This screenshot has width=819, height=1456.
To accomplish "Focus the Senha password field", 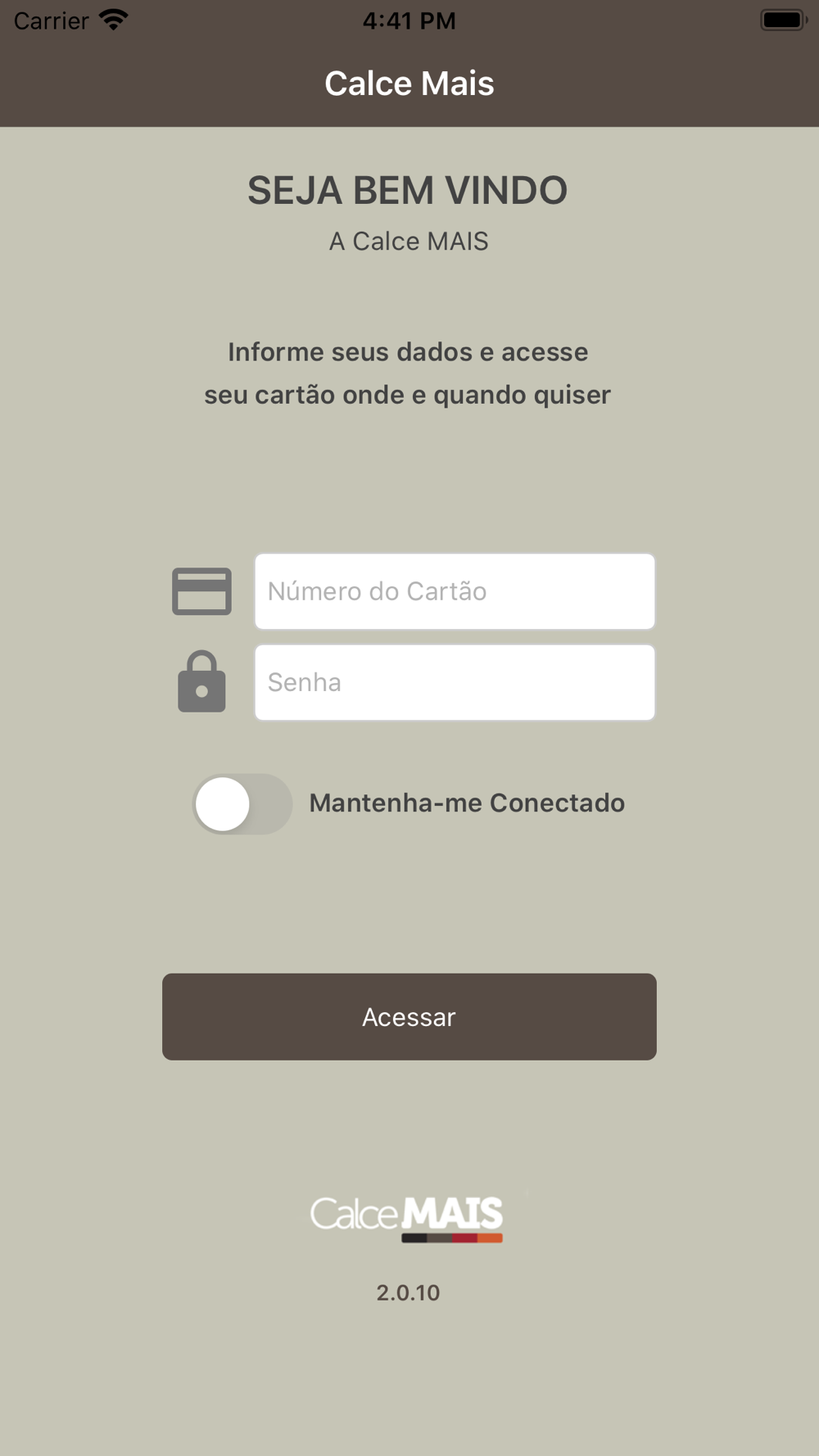I will coord(455,682).
